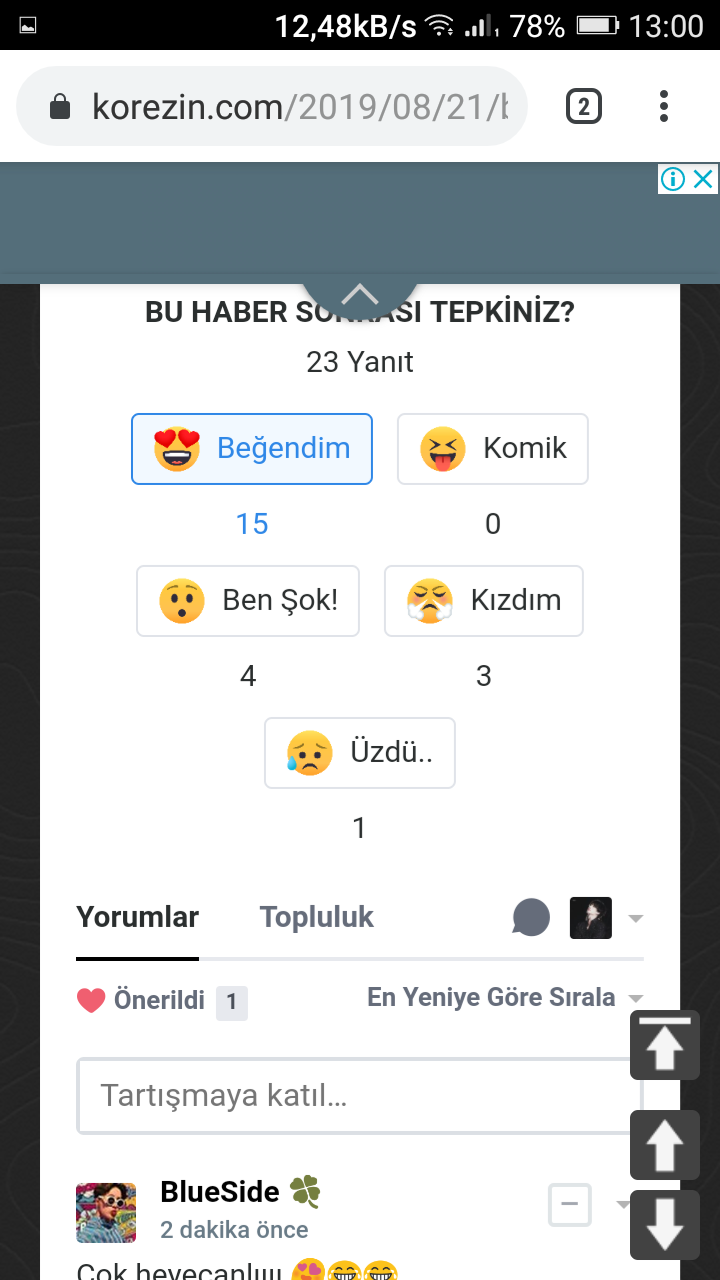The height and width of the screenshot is (1280, 720).
Task: Close the ad banner
Action: [x=704, y=179]
